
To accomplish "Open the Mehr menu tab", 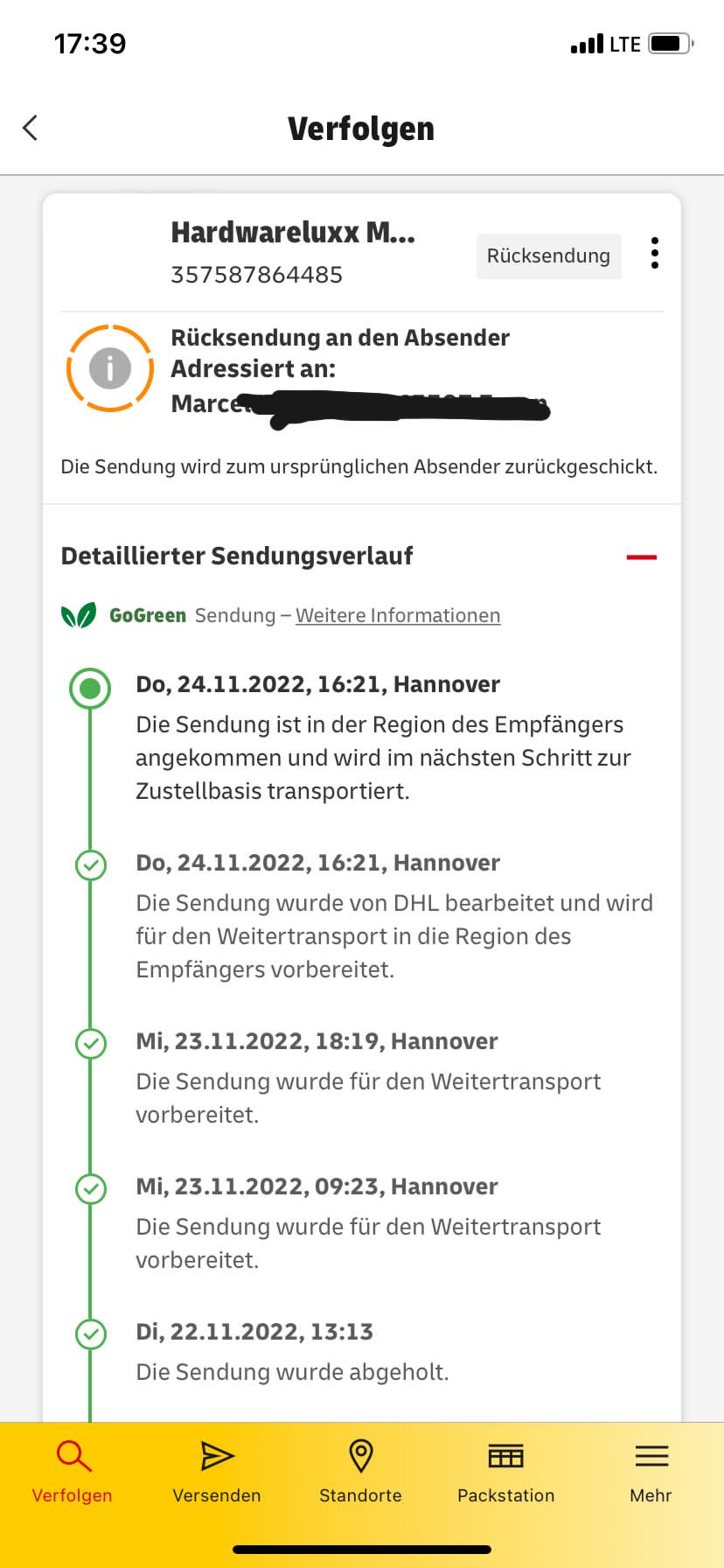I will click(x=651, y=1473).
